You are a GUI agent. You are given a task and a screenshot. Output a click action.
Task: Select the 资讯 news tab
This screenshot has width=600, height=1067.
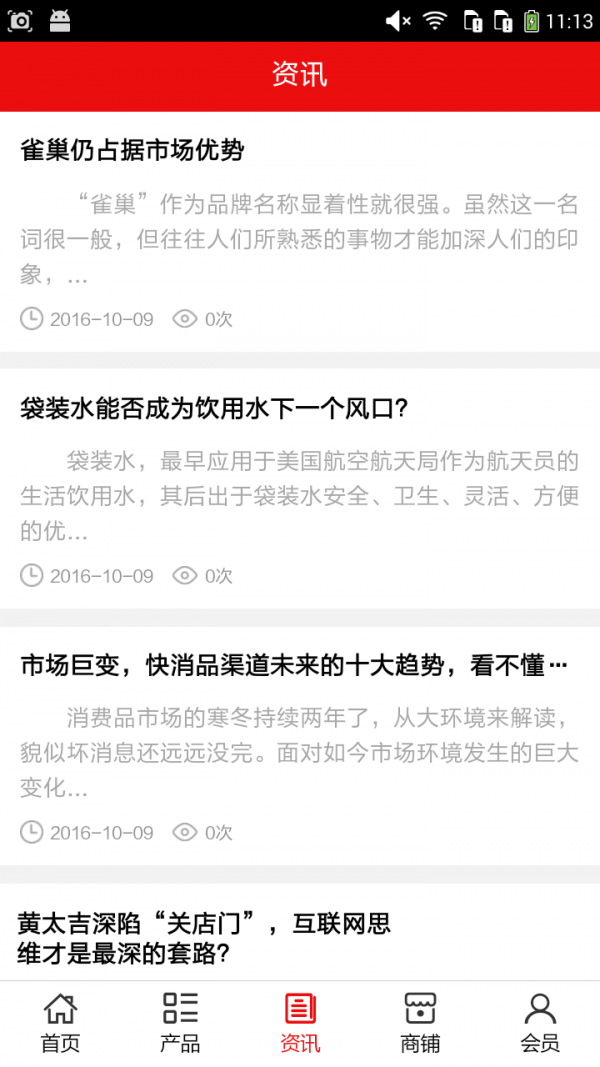coord(300,1023)
